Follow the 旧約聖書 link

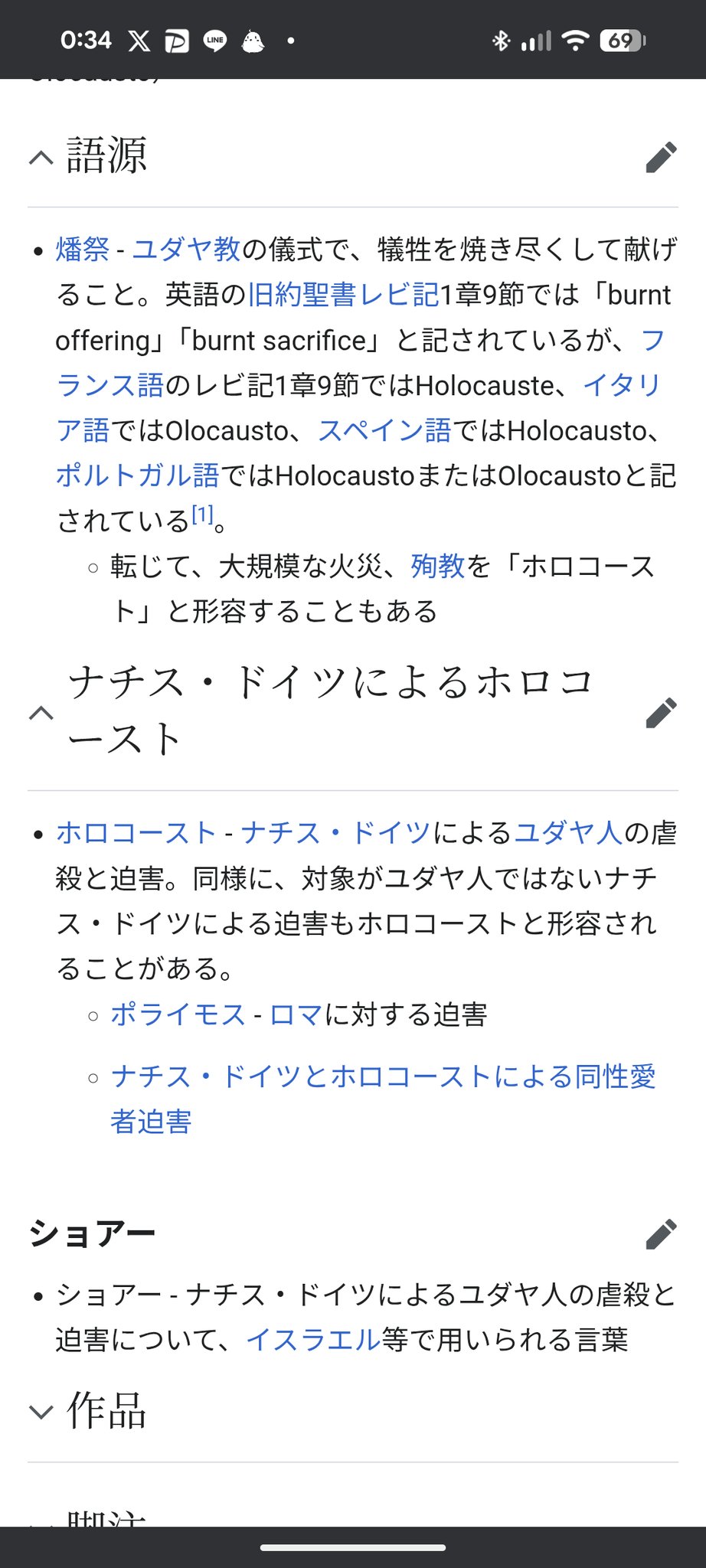(301, 295)
